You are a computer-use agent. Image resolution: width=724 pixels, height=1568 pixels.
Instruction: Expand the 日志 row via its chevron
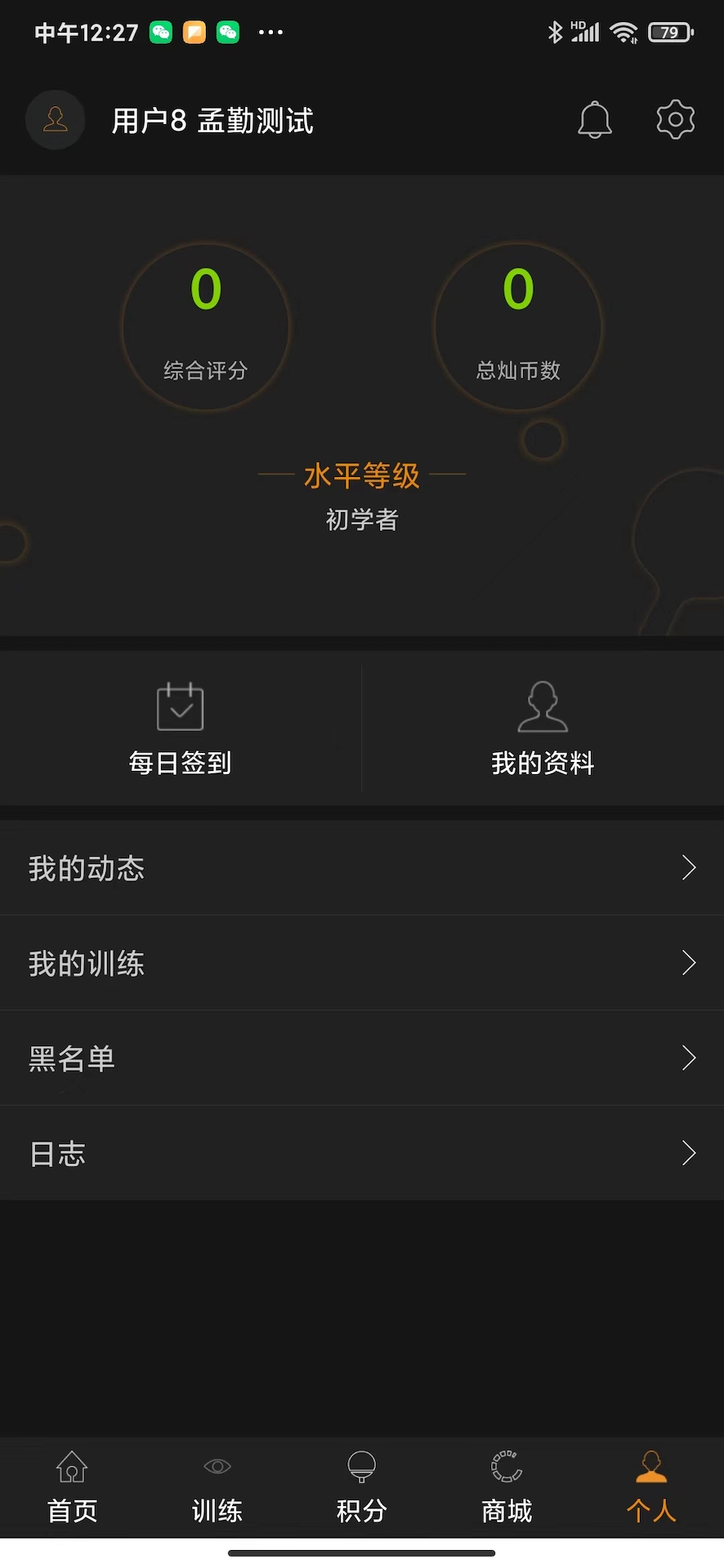point(689,1153)
